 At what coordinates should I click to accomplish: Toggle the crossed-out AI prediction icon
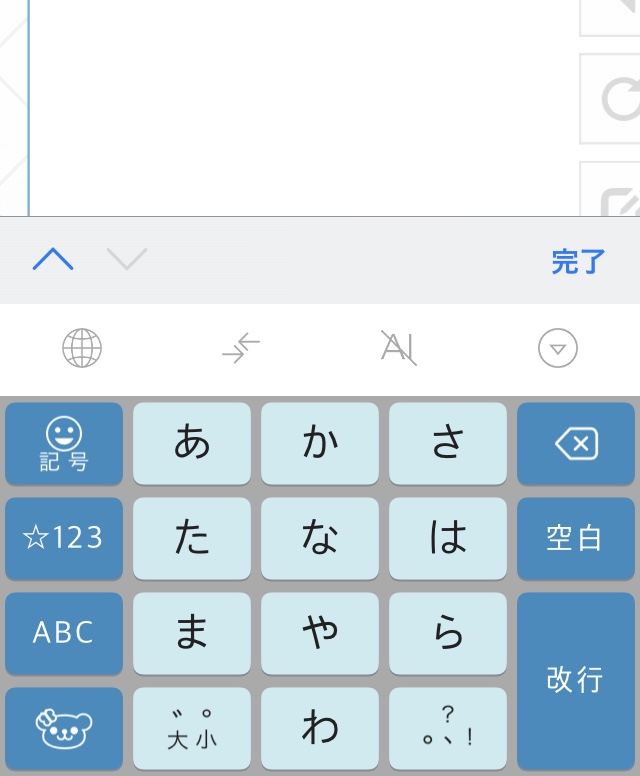pyautogui.click(x=398, y=348)
